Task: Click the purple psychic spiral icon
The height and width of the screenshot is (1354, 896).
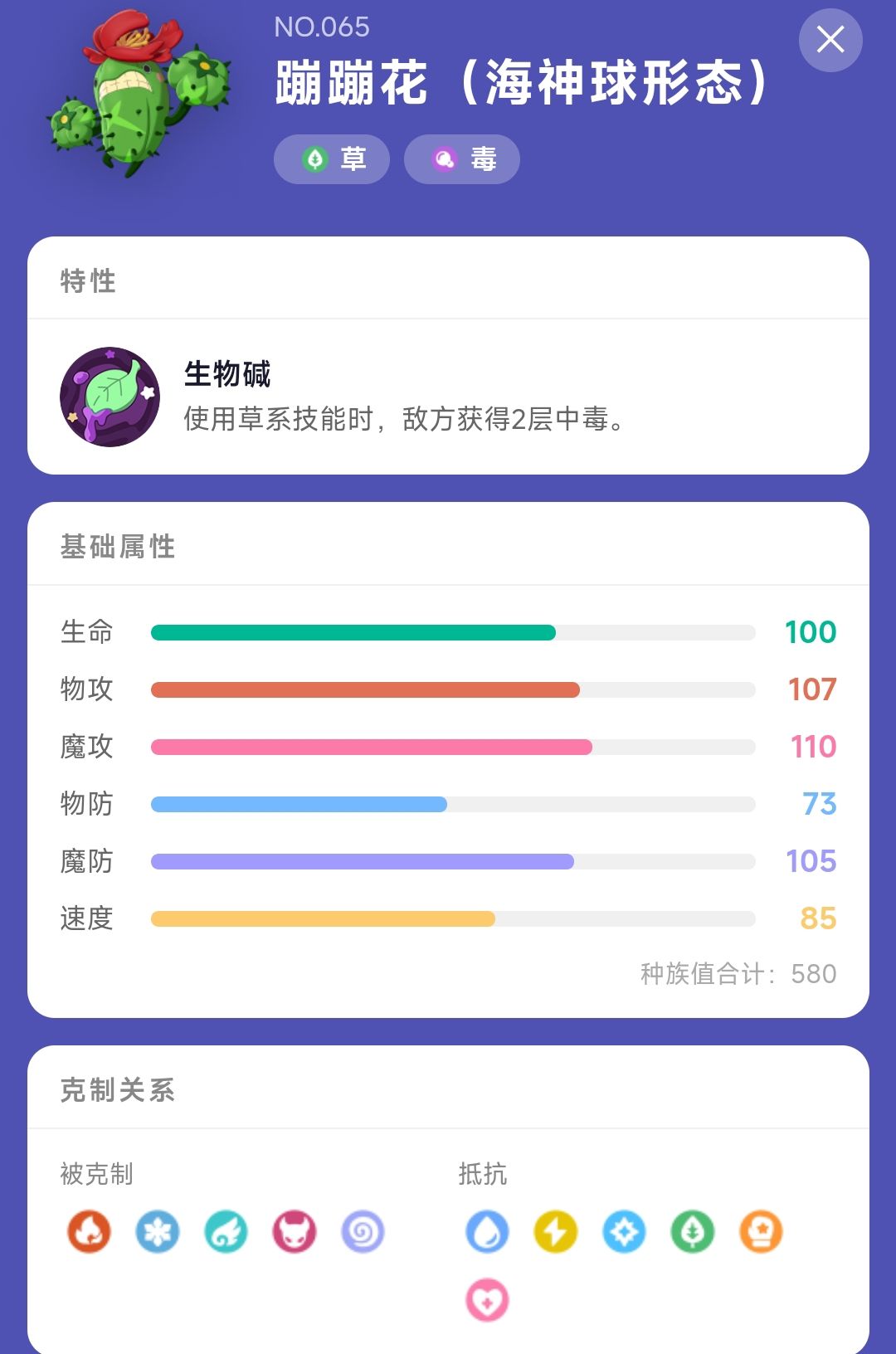Action: (x=361, y=1233)
